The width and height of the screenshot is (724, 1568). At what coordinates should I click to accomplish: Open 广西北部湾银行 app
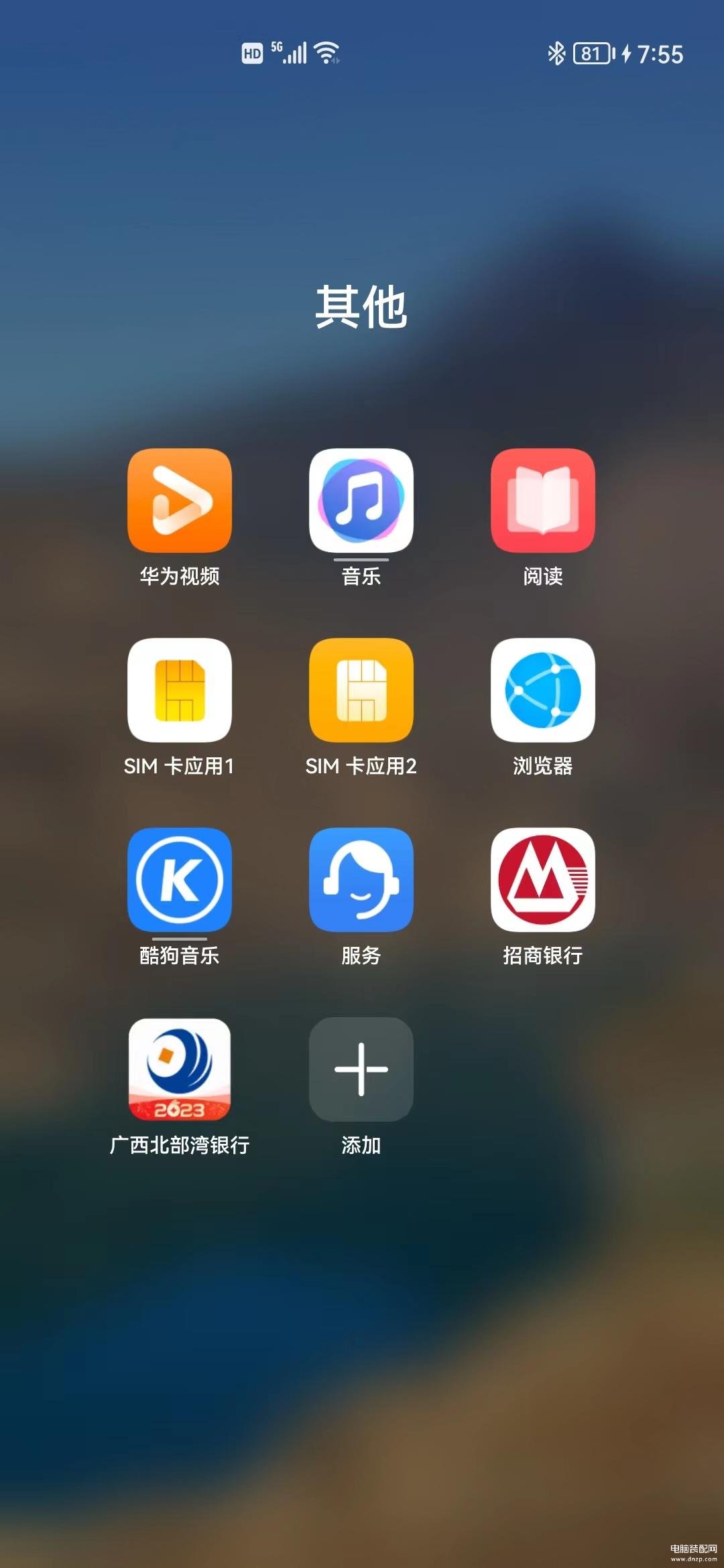(x=180, y=1069)
